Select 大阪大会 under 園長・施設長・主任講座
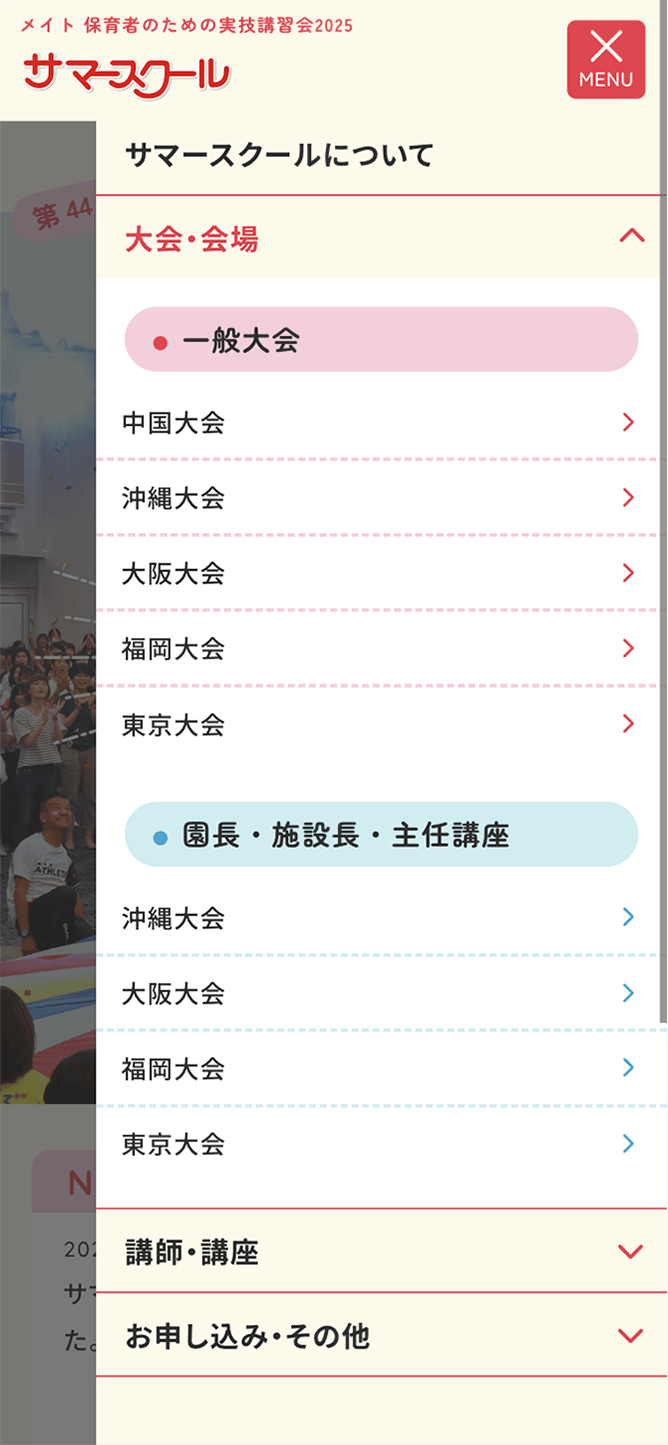 point(378,993)
